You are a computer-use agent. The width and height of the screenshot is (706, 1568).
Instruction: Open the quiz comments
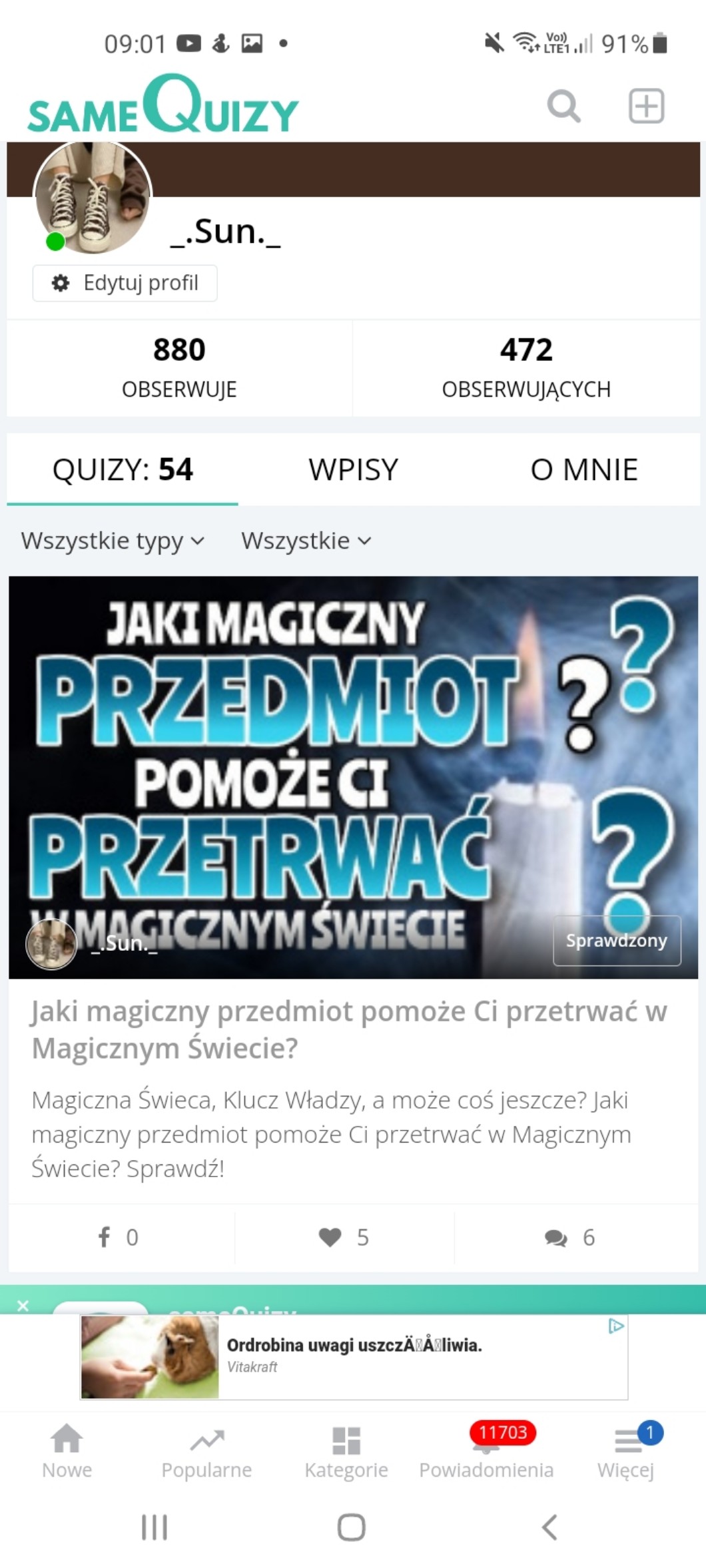point(569,1237)
